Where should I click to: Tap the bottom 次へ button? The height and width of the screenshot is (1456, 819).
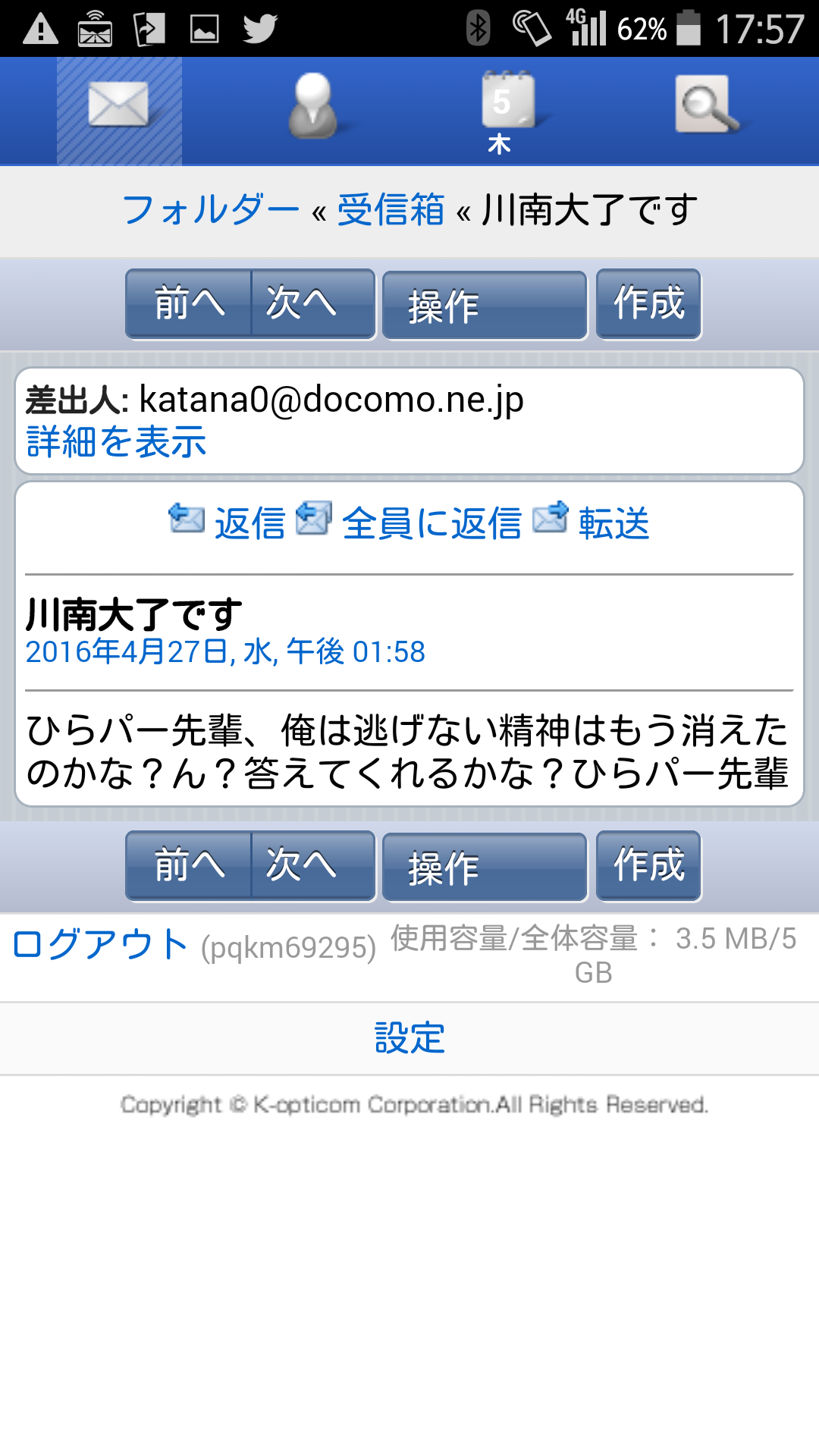(312, 866)
